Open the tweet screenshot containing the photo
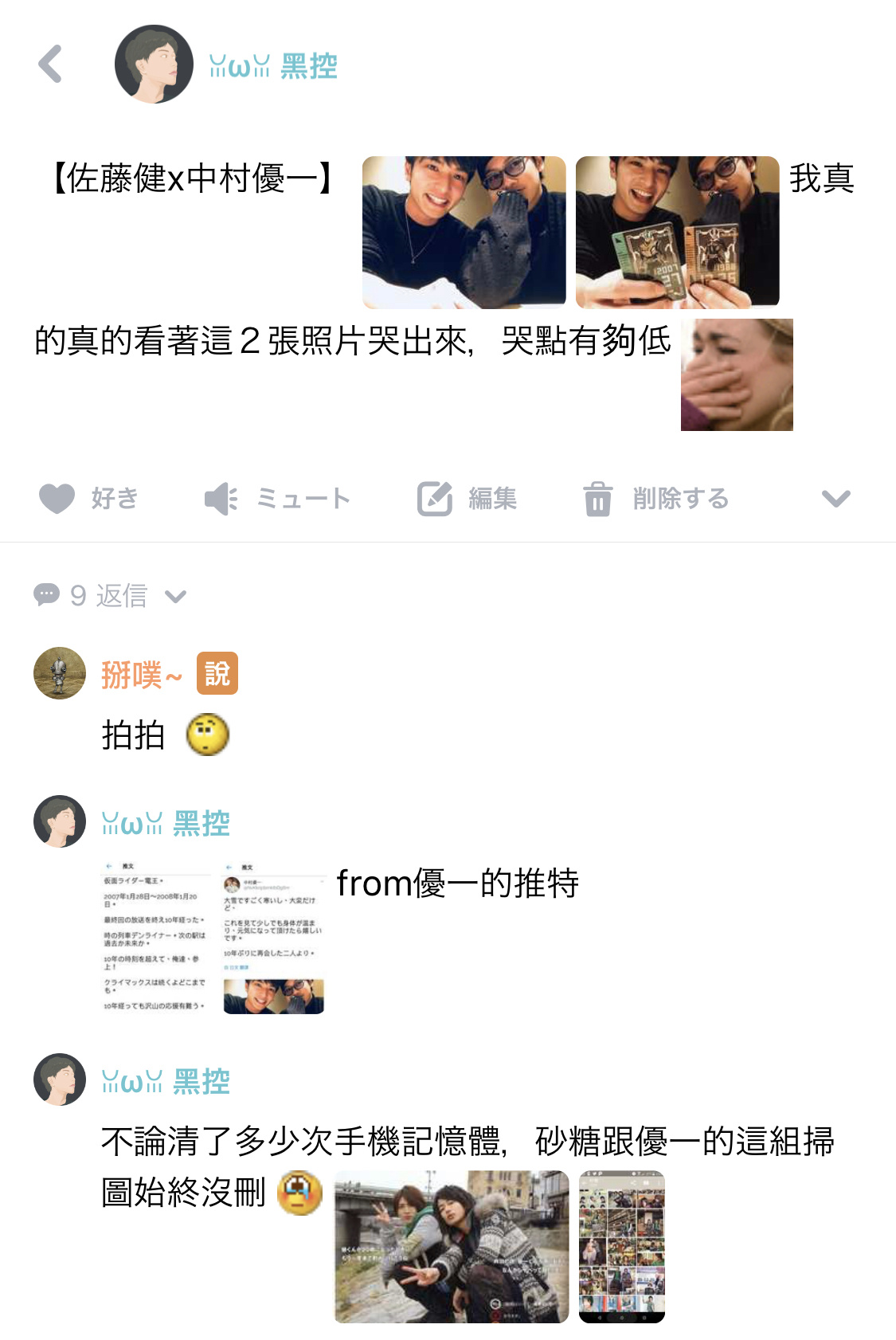Image resolution: width=896 pixels, height=1340 pixels. tap(273, 936)
